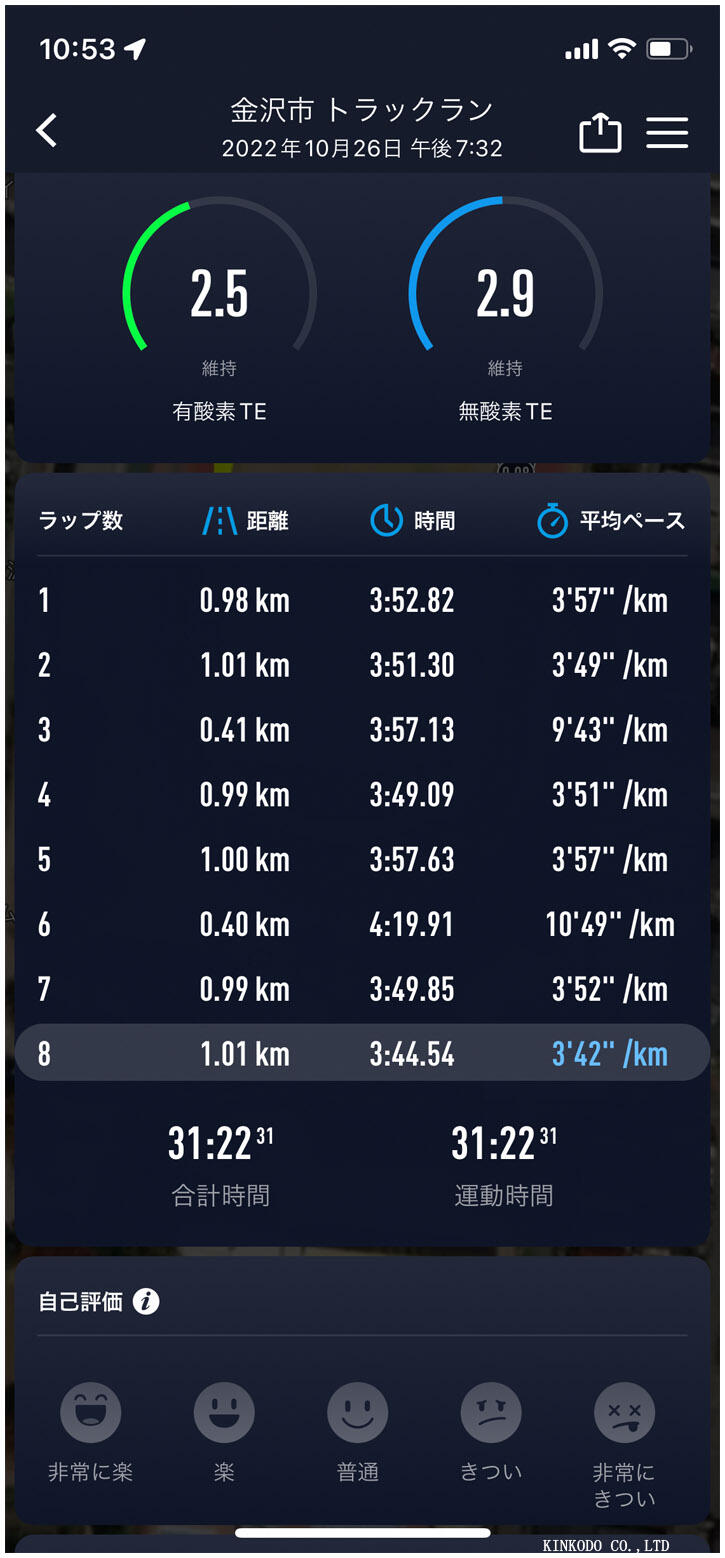Viewport: 725px width, 1558px height.
Task: Share this track run activity
Action: [x=600, y=133]
